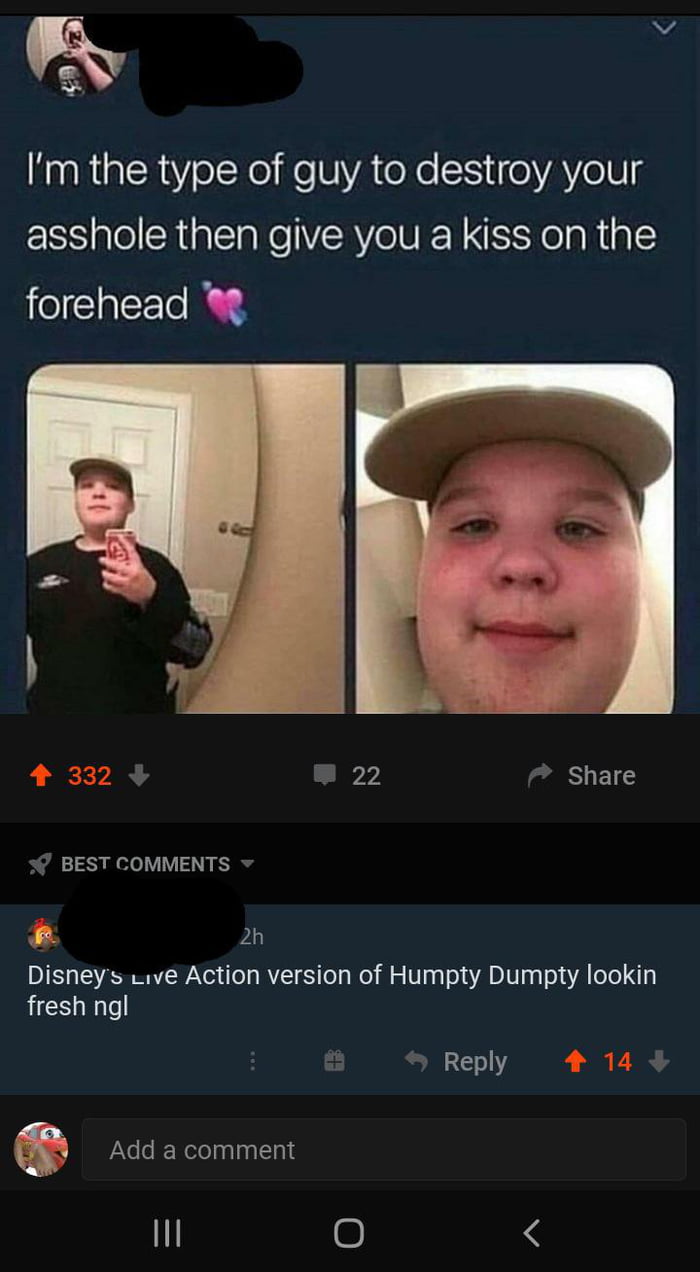Upvote the comment with 14 points
The image size is (700, 1272).
click(x=575, y=1061)
